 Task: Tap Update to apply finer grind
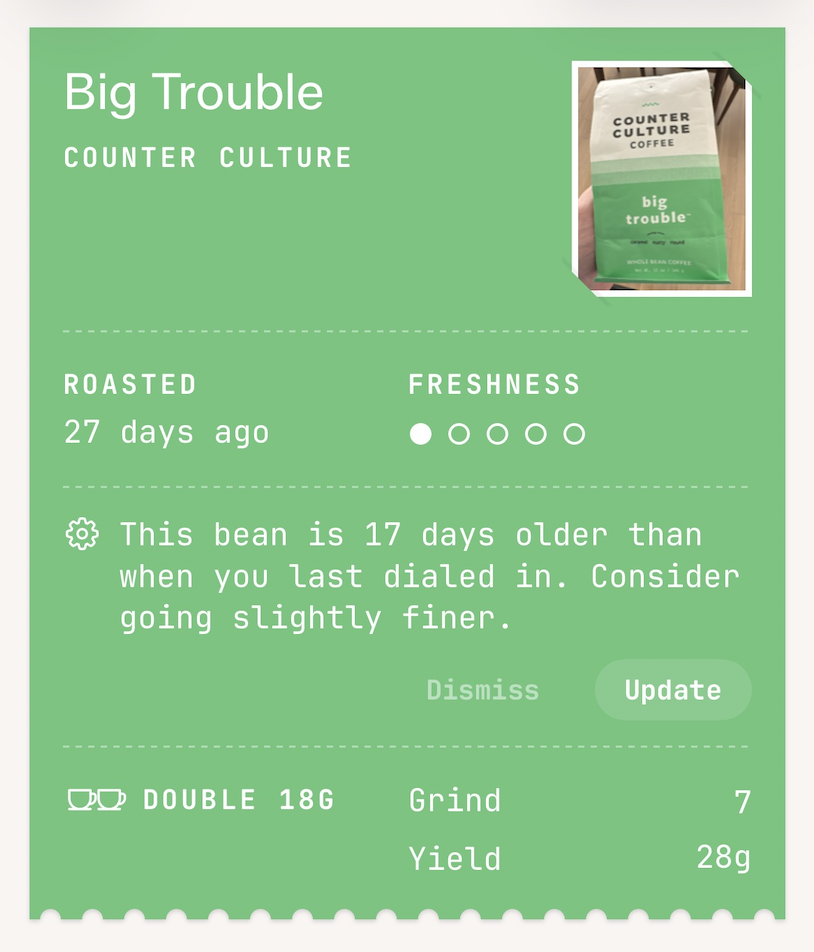click(672, 690)
